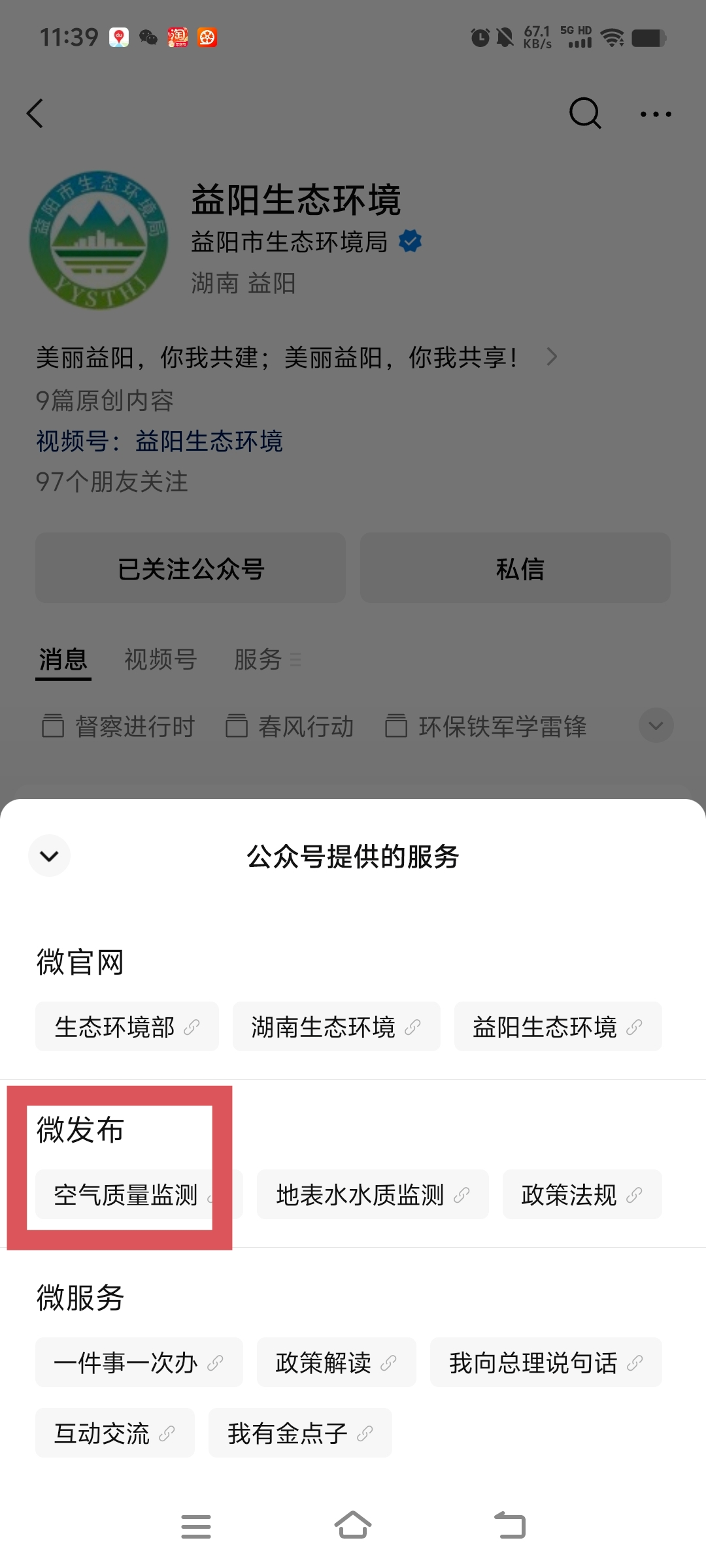Expand account description via right arrow
The image size is (706, 1568).
552,357
